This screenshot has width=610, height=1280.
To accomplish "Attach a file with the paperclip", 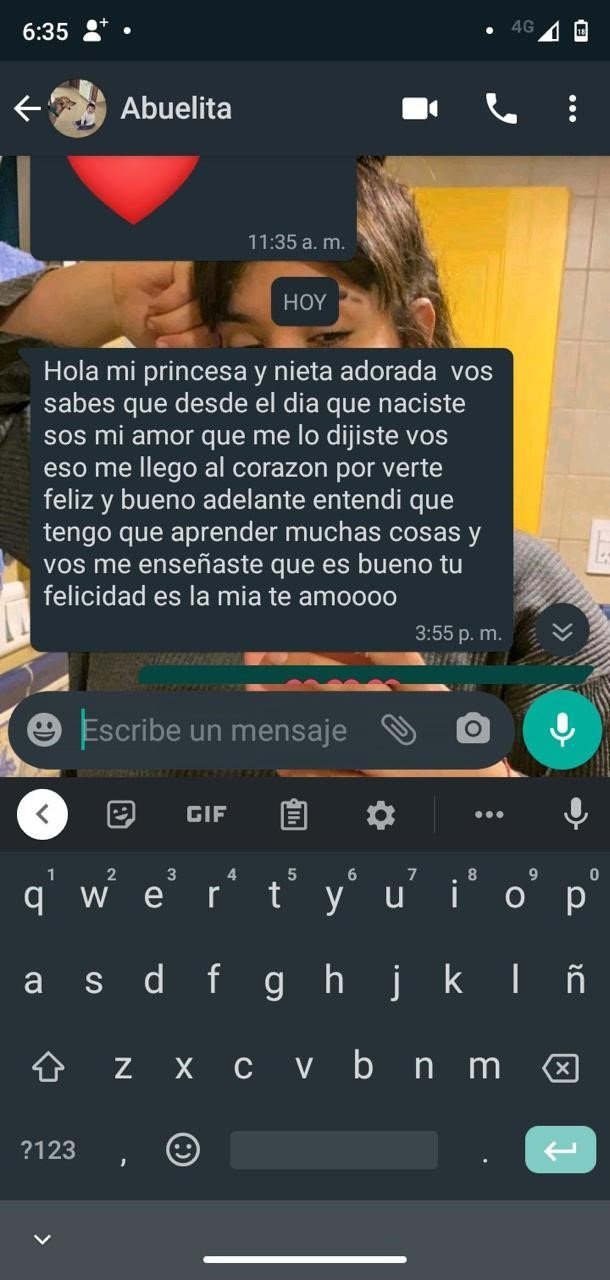I will 398,730.
